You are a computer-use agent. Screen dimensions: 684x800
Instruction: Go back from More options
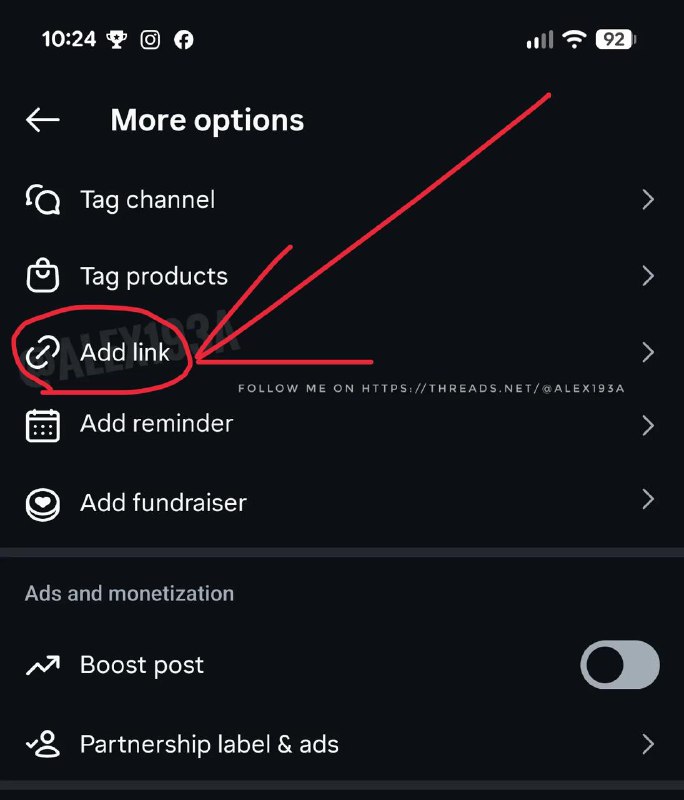click(x=43, y=120)
